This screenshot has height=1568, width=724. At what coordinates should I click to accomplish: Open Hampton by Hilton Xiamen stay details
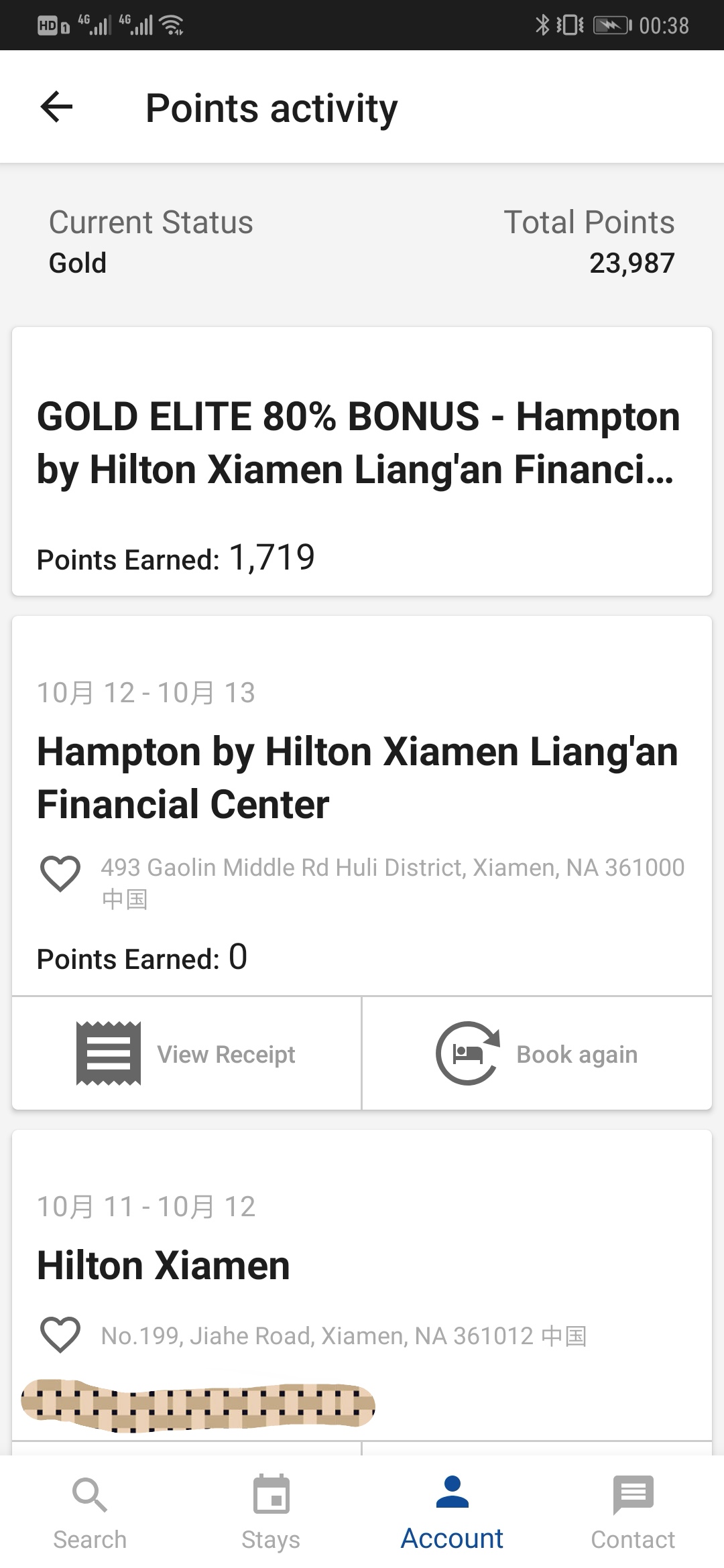pyautogui.click(x=358, y=777)
